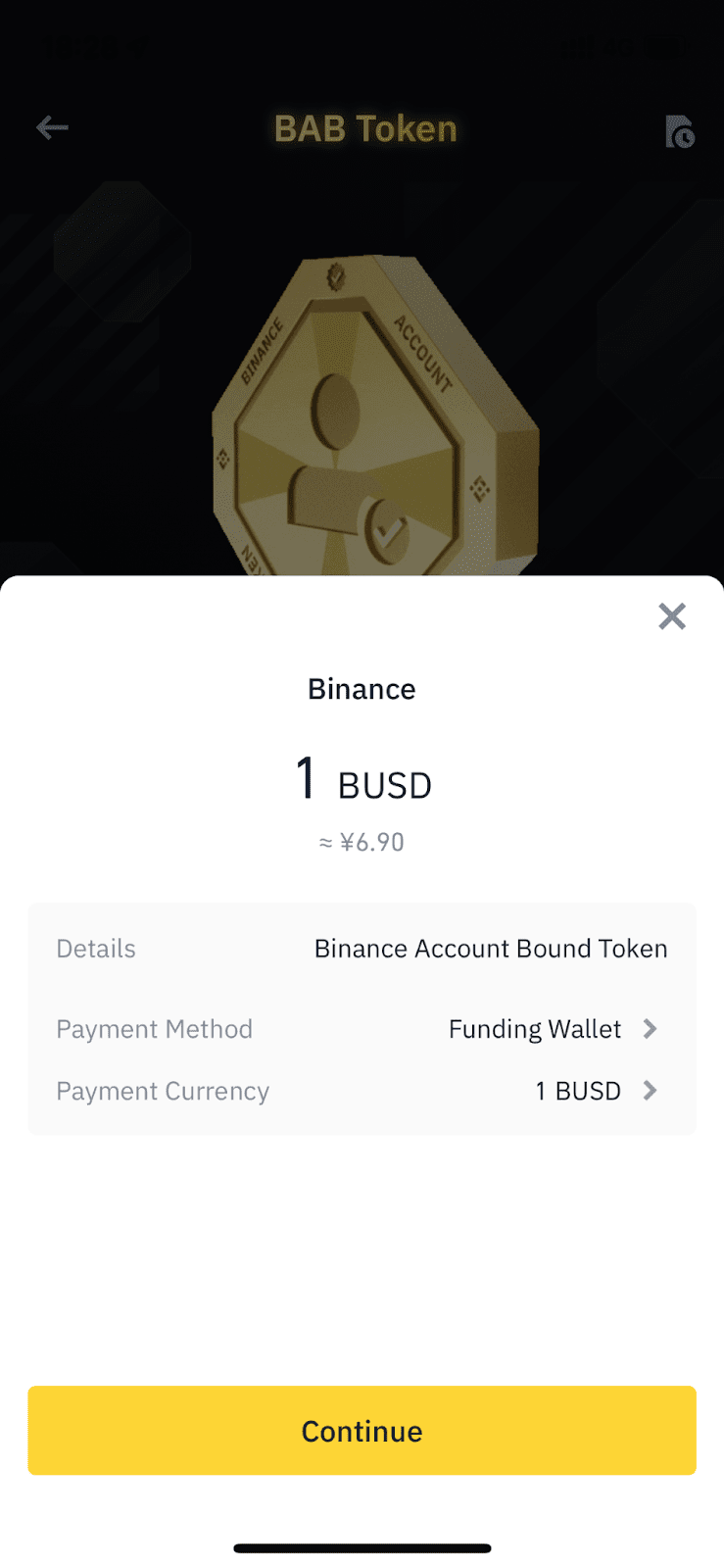Open BAB Token history icon
Image resolution: width=724 pixels, height=1568 pixels.
[x=679, y=131]
